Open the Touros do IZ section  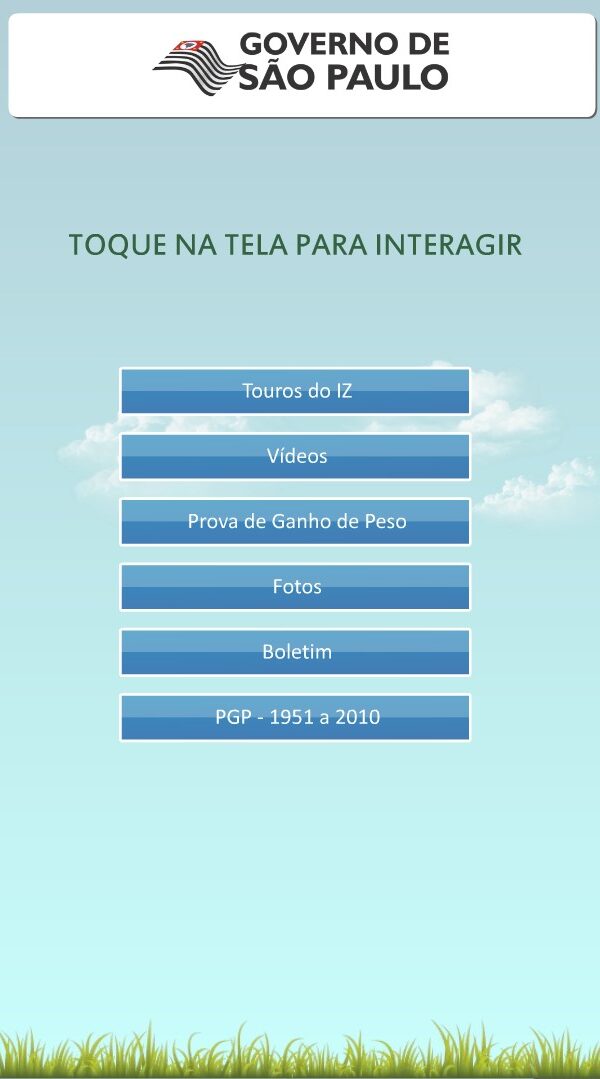pyautogui.click(x=295, y=391)
